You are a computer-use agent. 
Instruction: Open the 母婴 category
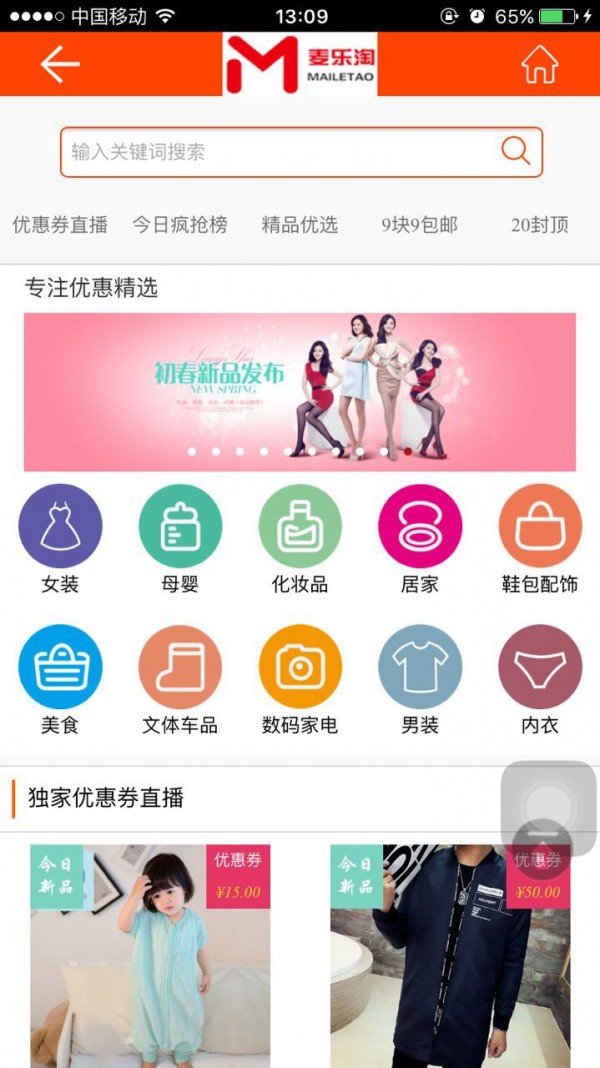tap(180, 527)
